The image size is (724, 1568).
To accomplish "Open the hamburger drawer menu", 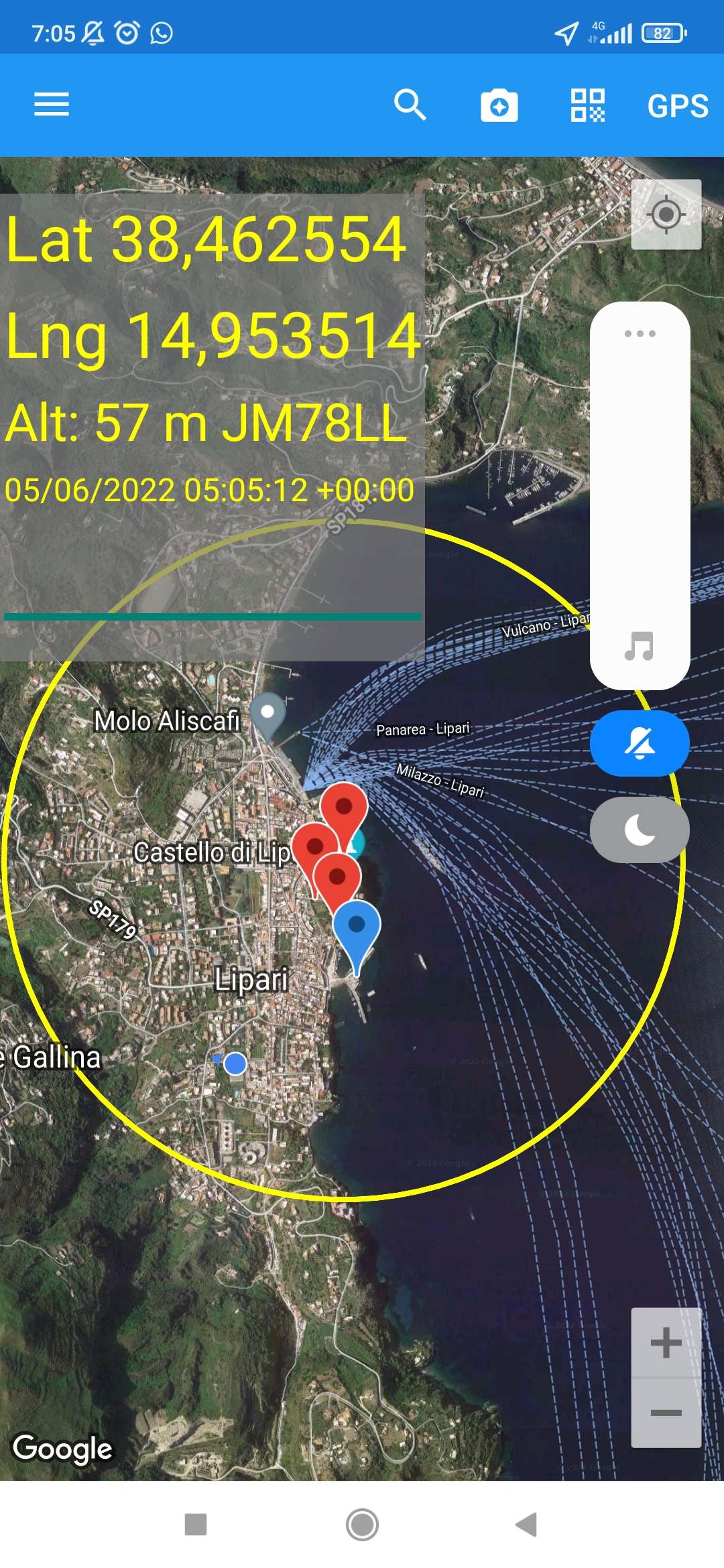I will pos(52,105).
